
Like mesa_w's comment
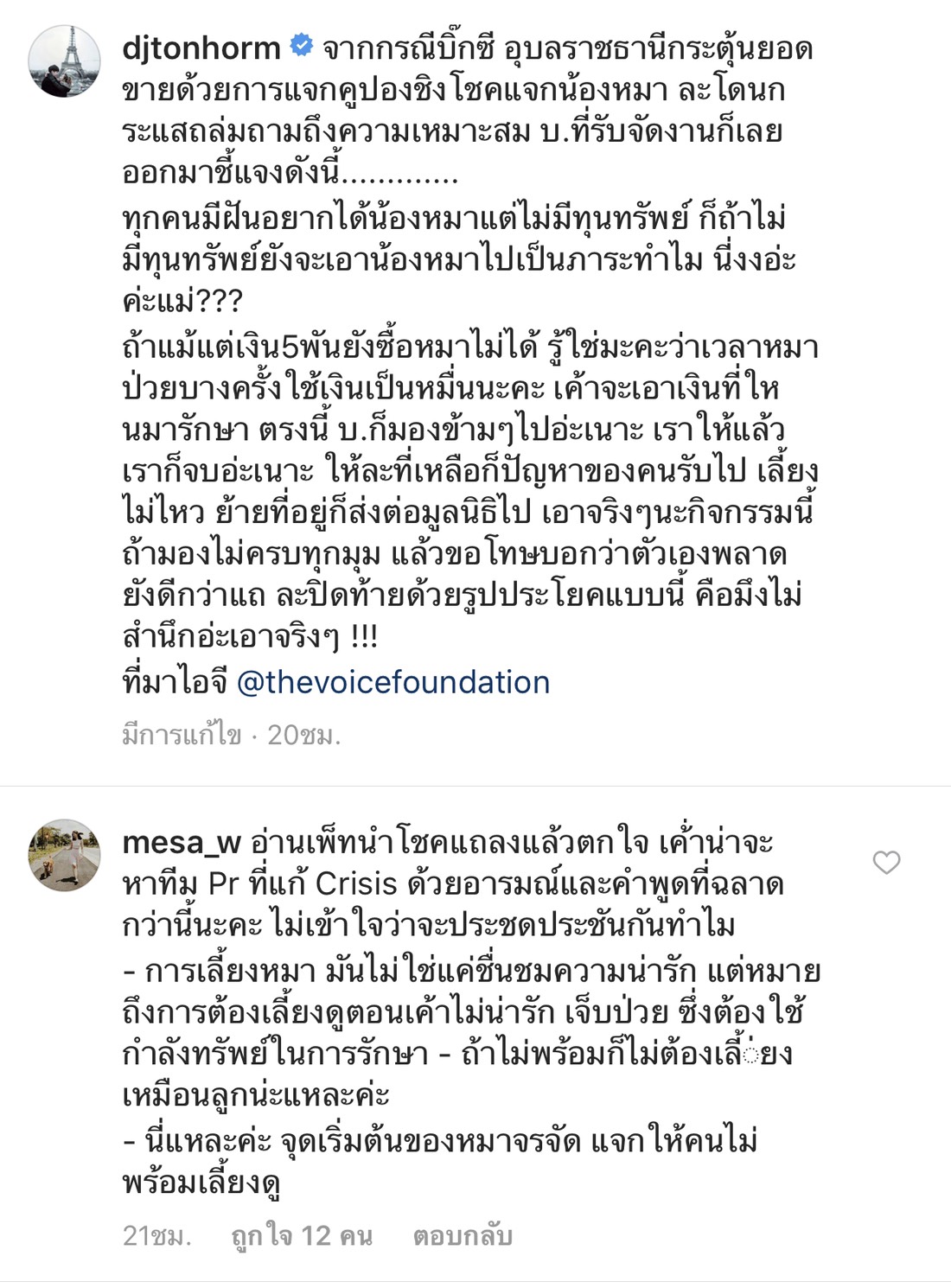tap(886, 862)
